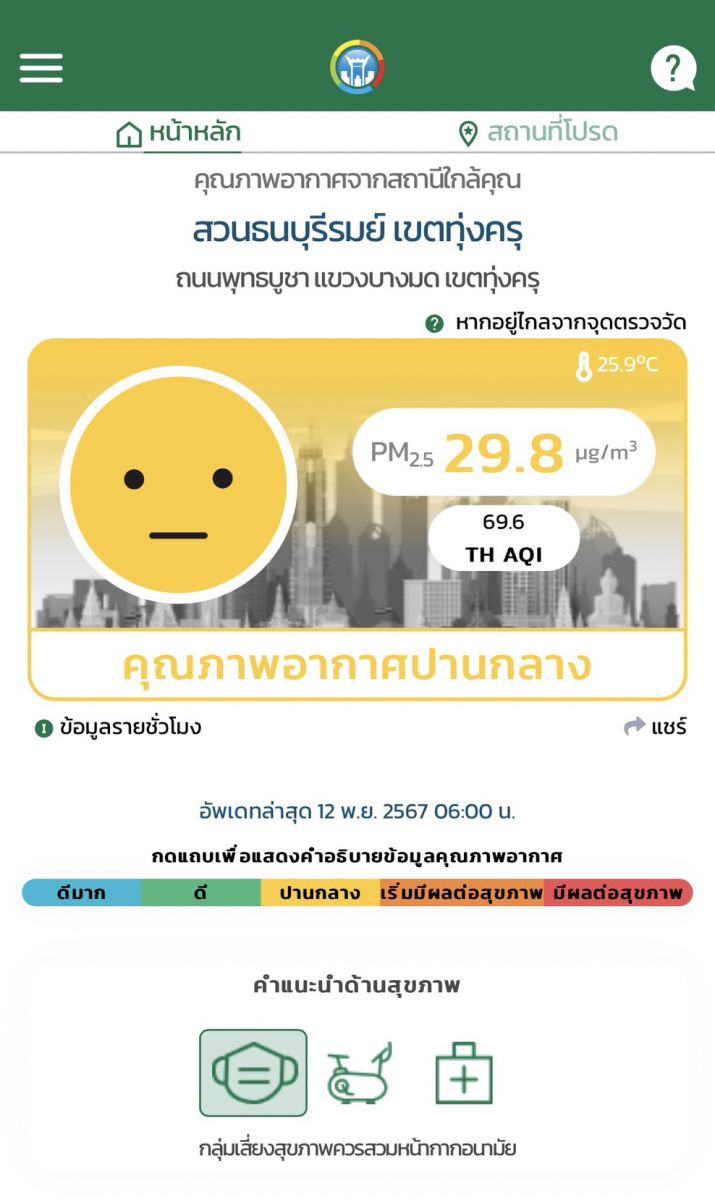Open ข้อมูลรายชั่วโมง hourly data
The image size is (715, 1200).
click(118, 728)
